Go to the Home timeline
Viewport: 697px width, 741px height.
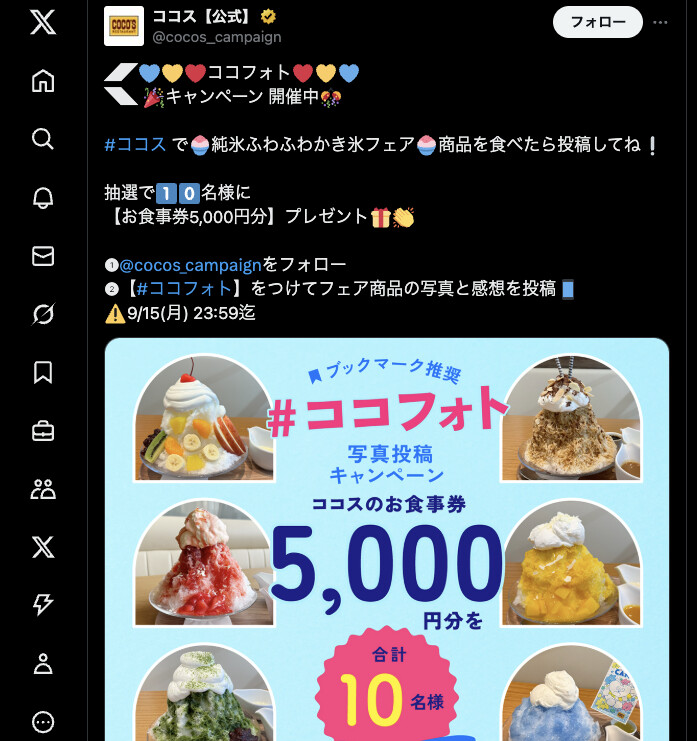[x=43, y=82]
